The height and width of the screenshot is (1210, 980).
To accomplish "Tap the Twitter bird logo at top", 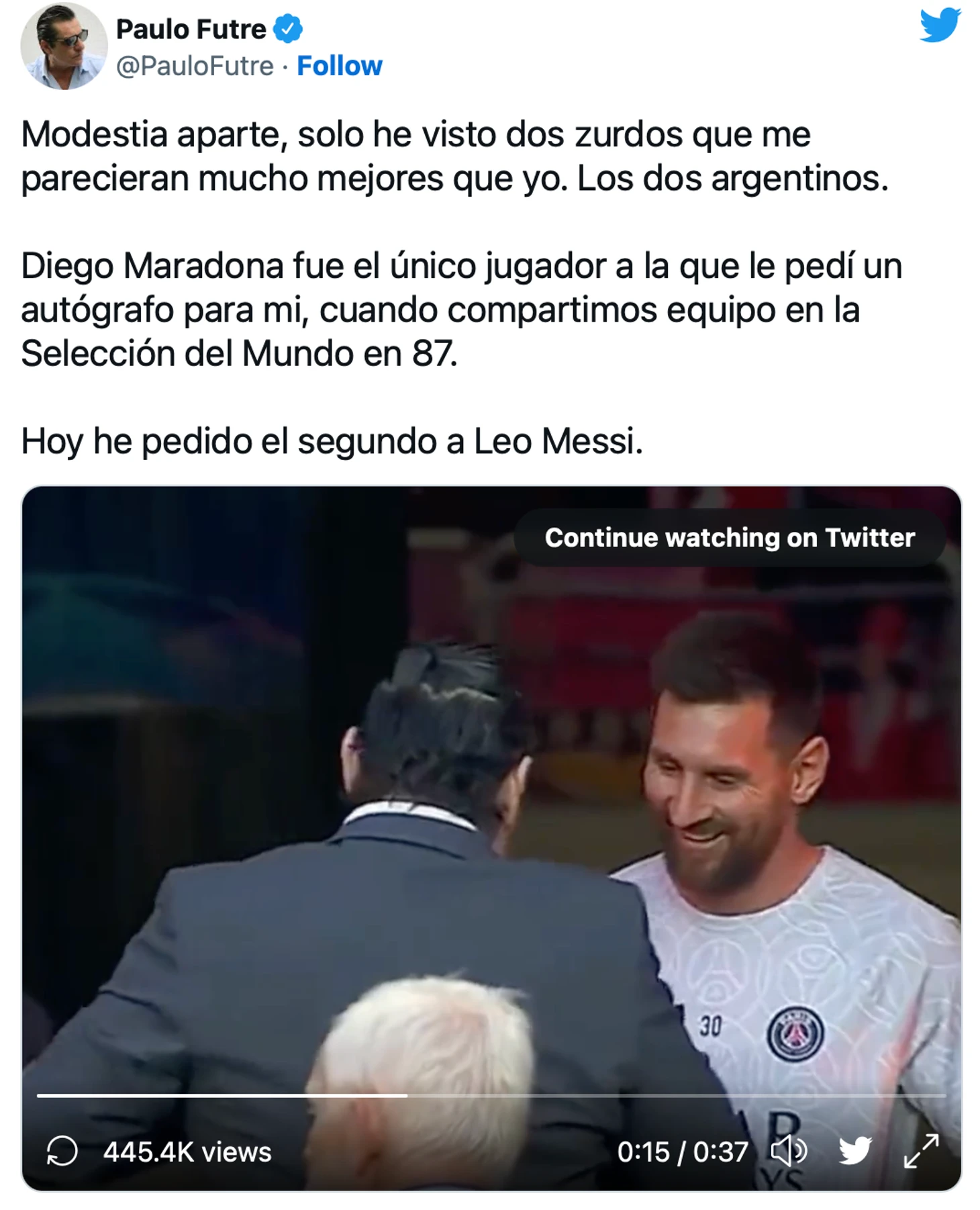I will click(x=939, y=27).
